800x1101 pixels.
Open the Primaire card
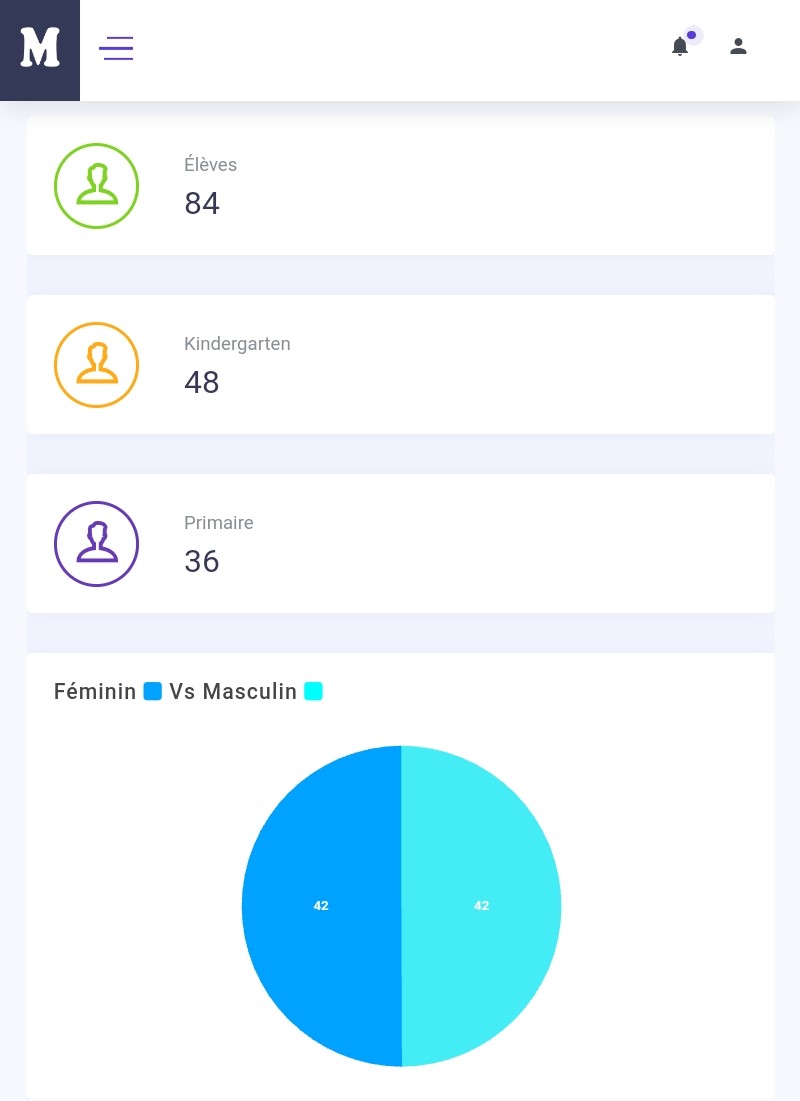(400, 544)
